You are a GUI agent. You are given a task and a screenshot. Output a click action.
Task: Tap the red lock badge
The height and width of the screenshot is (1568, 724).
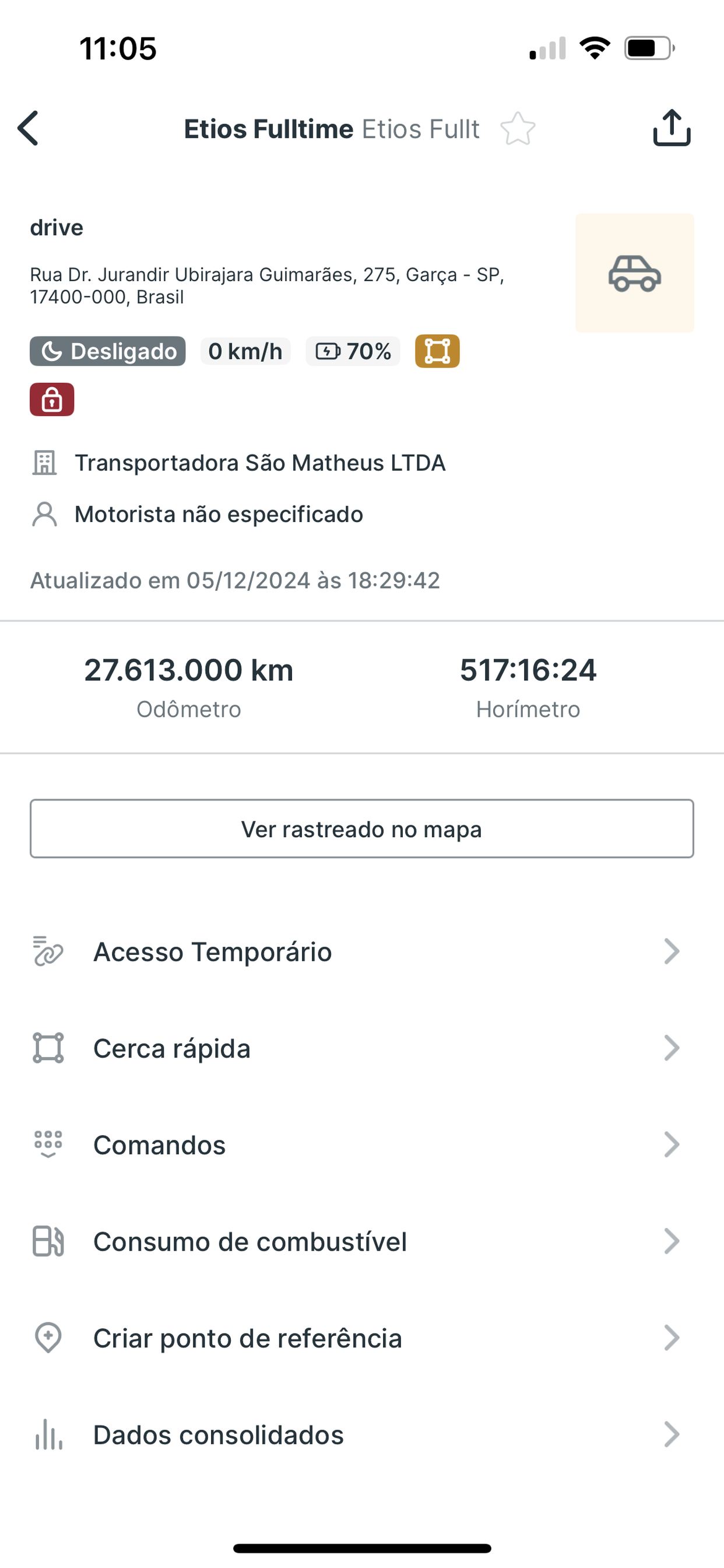tap(52, 400)
